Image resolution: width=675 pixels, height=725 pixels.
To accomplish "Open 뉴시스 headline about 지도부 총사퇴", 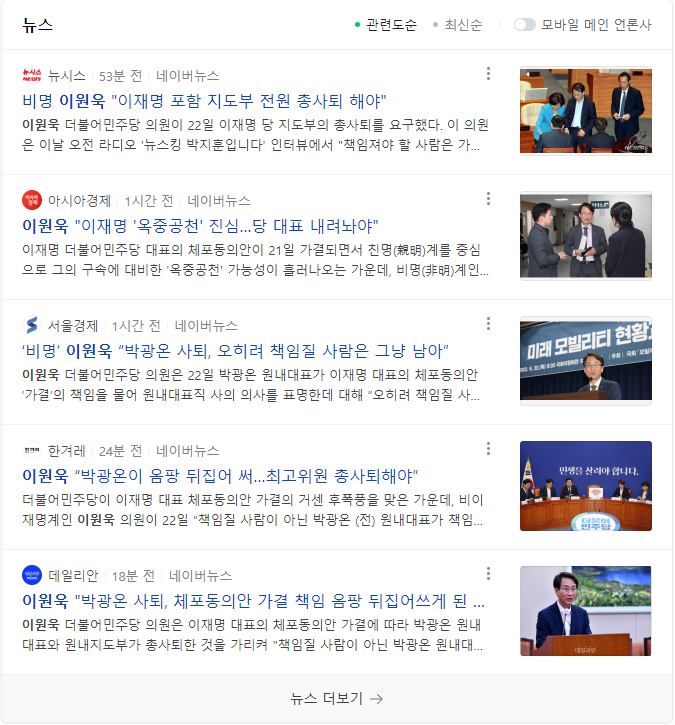I will pyautogui.click(x=204, y=101).
